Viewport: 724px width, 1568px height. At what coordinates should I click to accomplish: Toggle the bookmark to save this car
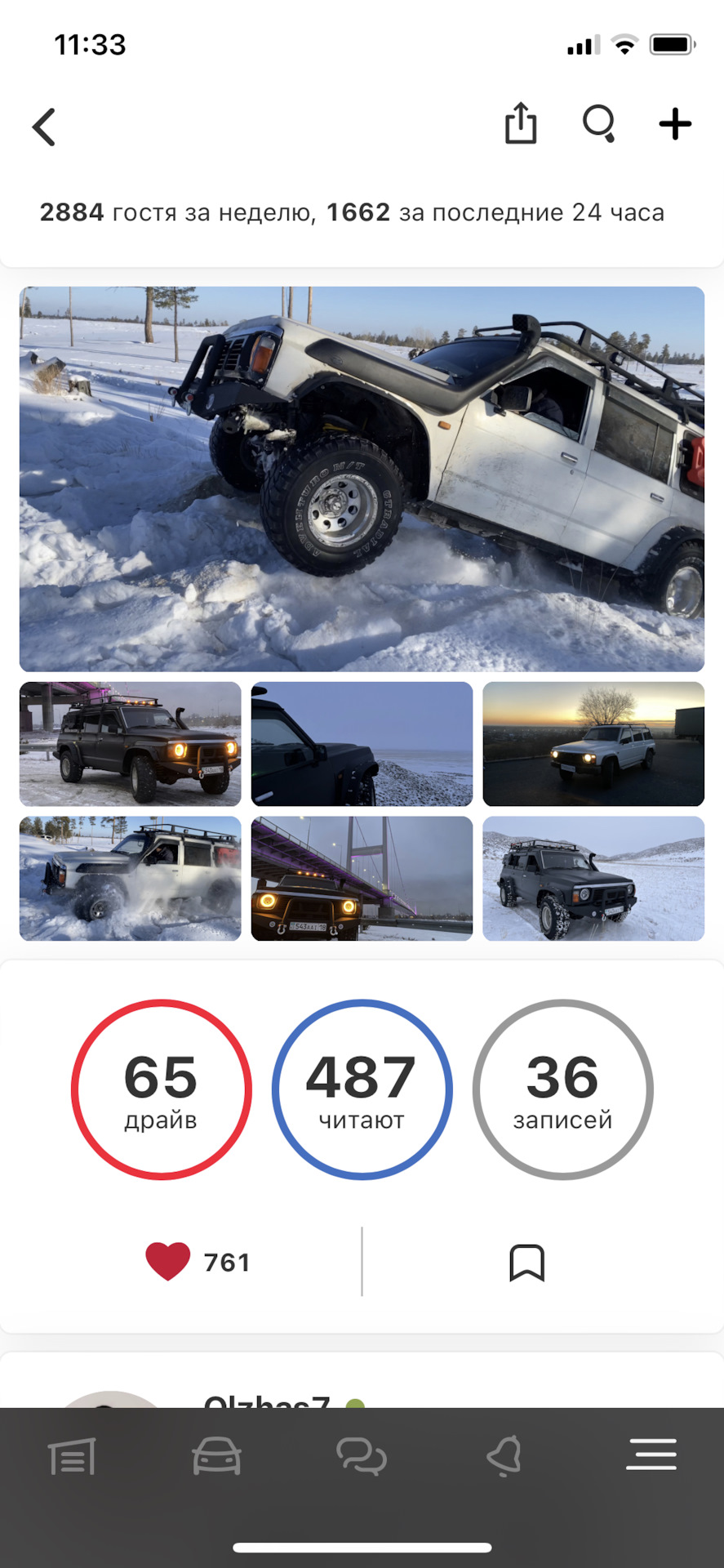525,1262
